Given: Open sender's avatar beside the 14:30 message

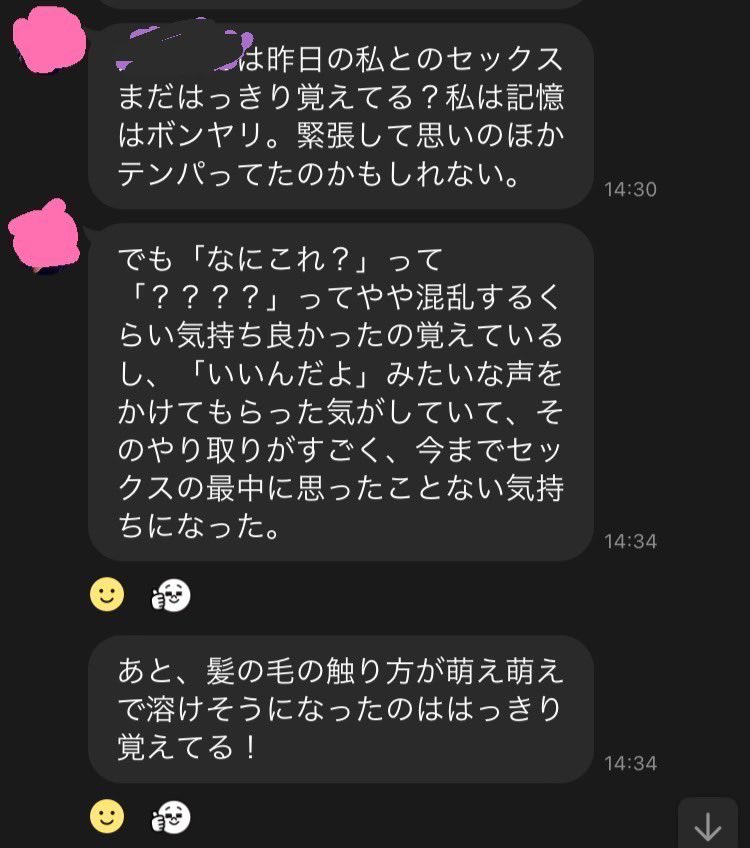Looking at the screenshot, I should pos(49,39).
